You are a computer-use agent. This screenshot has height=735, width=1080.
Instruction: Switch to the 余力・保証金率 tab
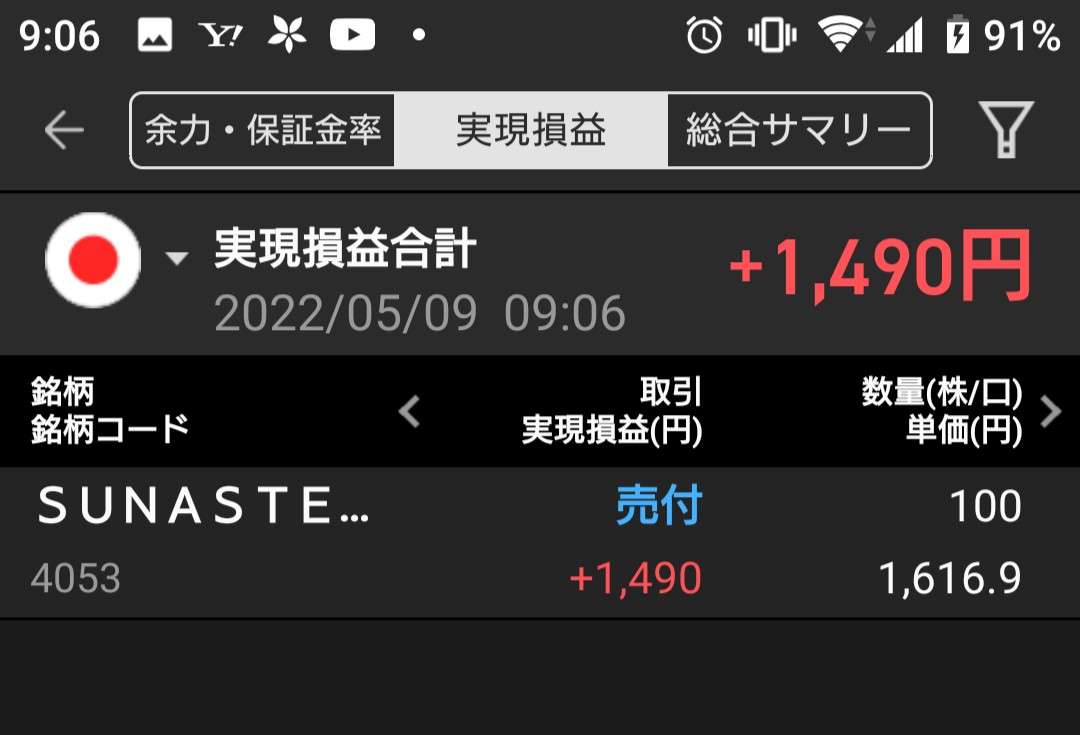[x=263, y=130]
